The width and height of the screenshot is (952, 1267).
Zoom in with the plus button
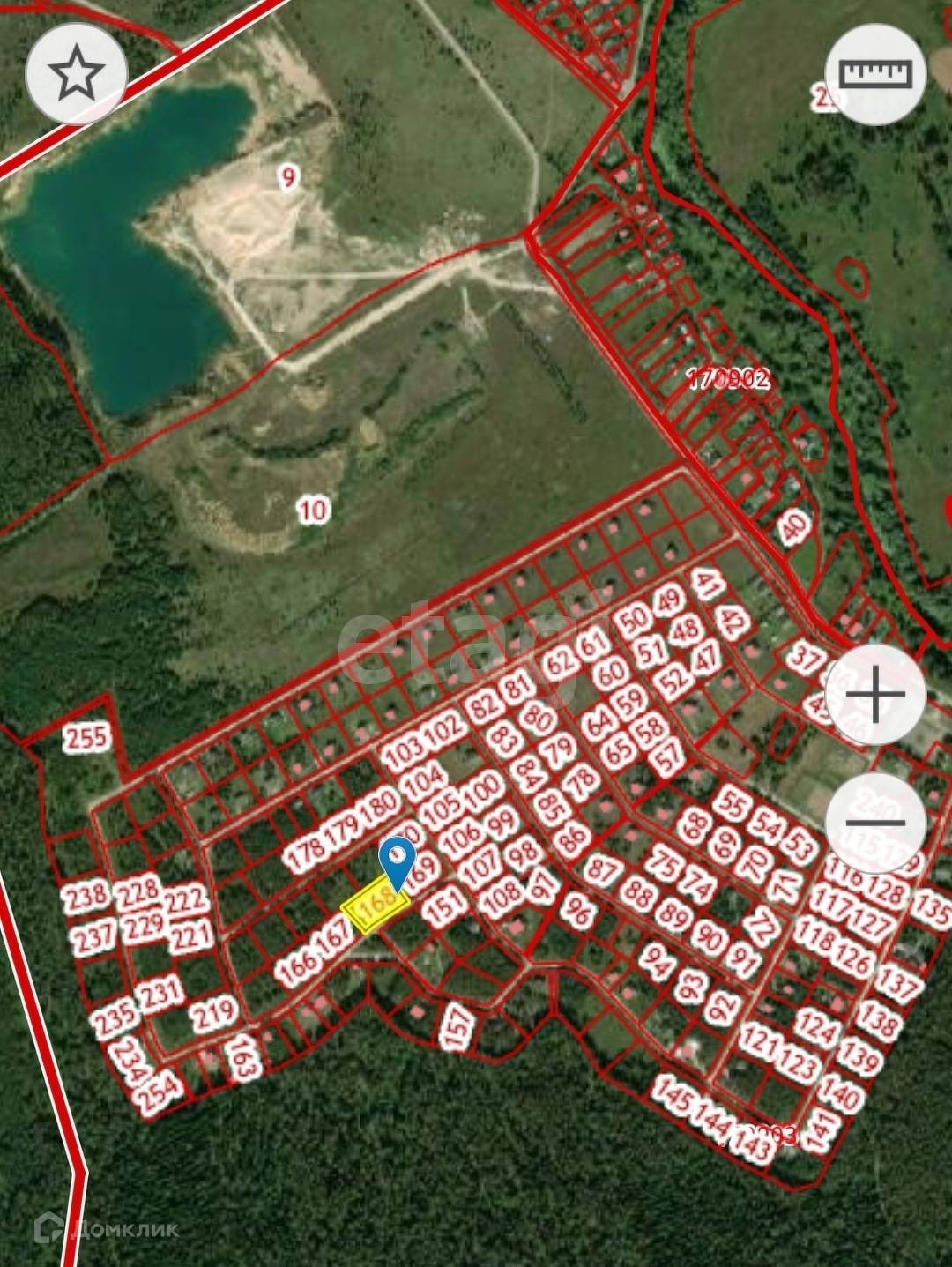tap(874, 695)
